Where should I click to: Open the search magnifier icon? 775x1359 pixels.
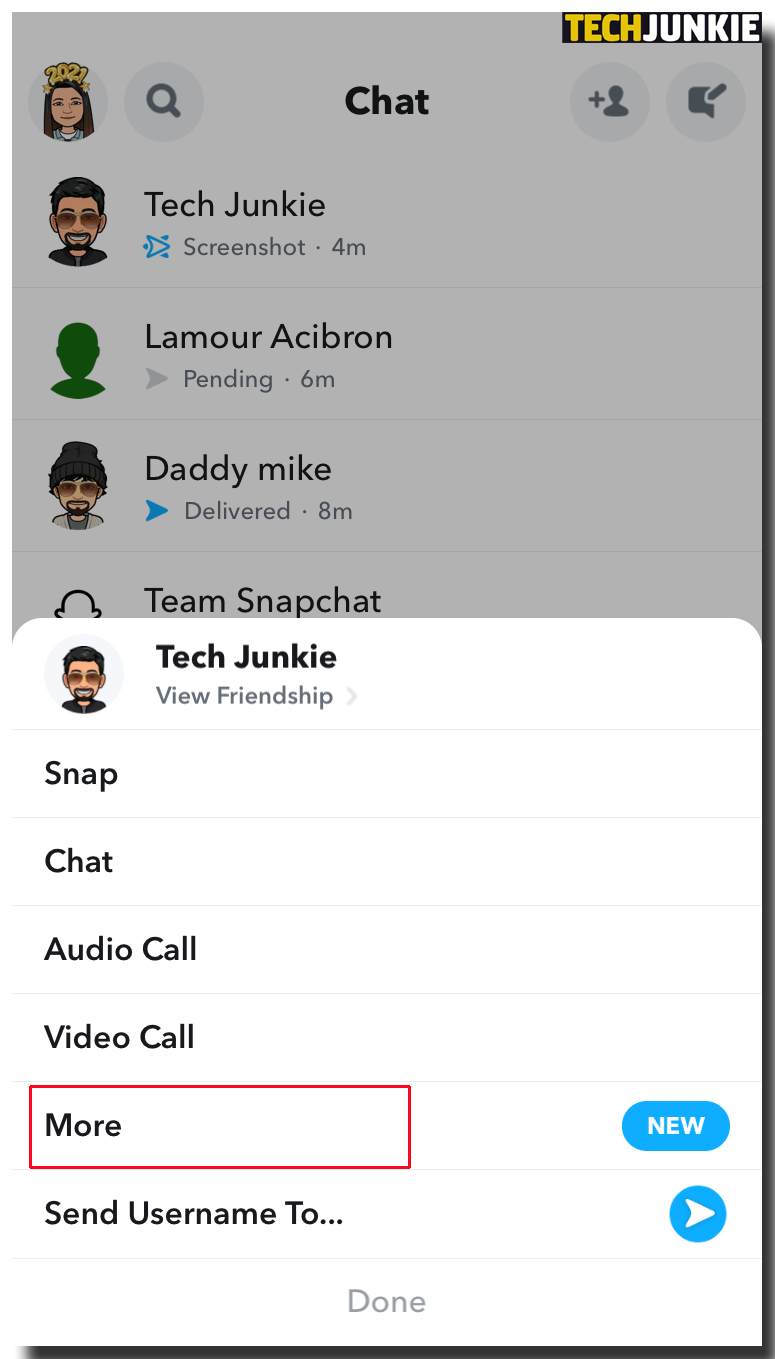(x=163, y=101)
